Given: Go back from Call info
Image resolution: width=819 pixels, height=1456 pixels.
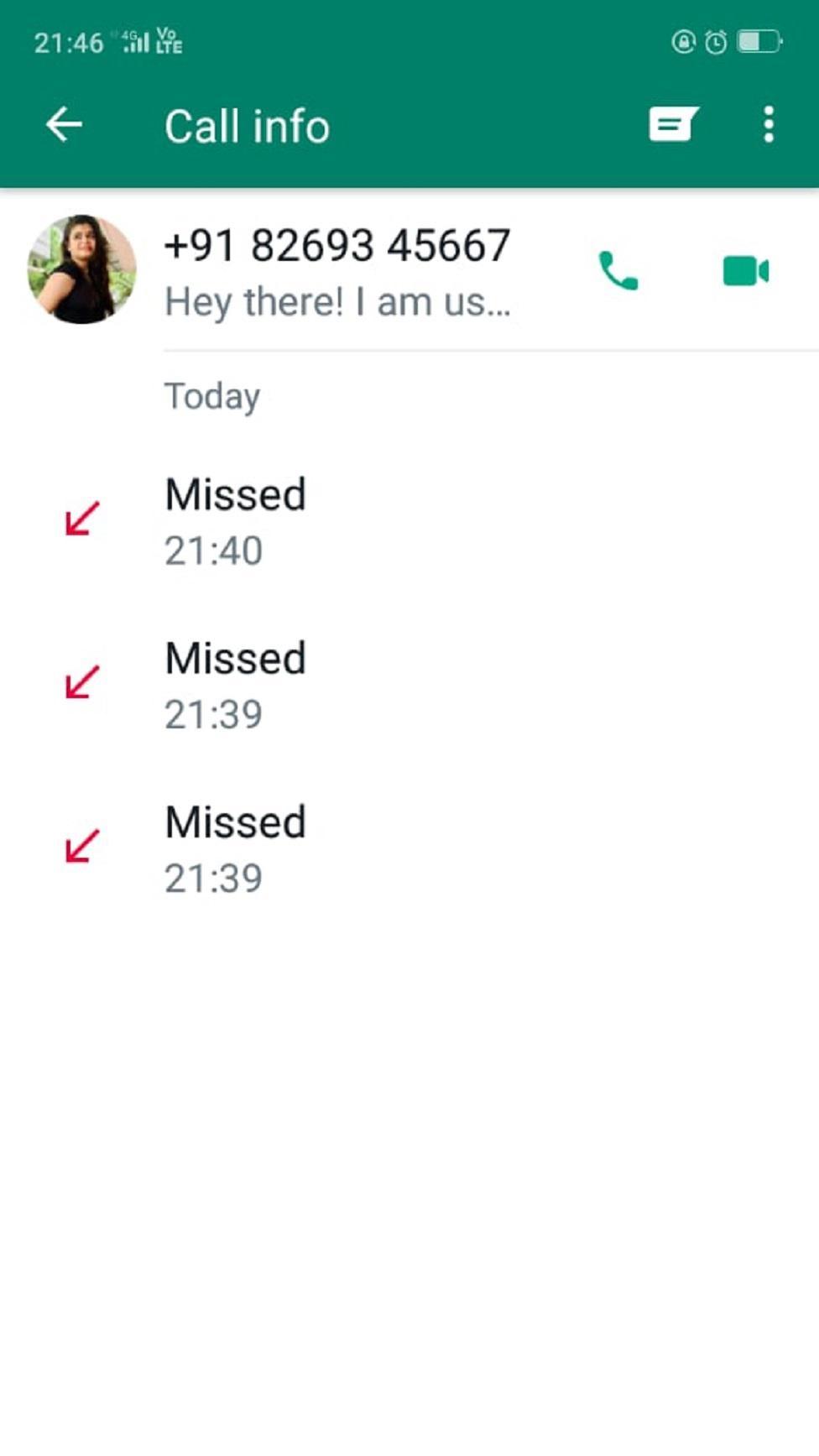Looking at the screenshot, I should coord(64,126).
